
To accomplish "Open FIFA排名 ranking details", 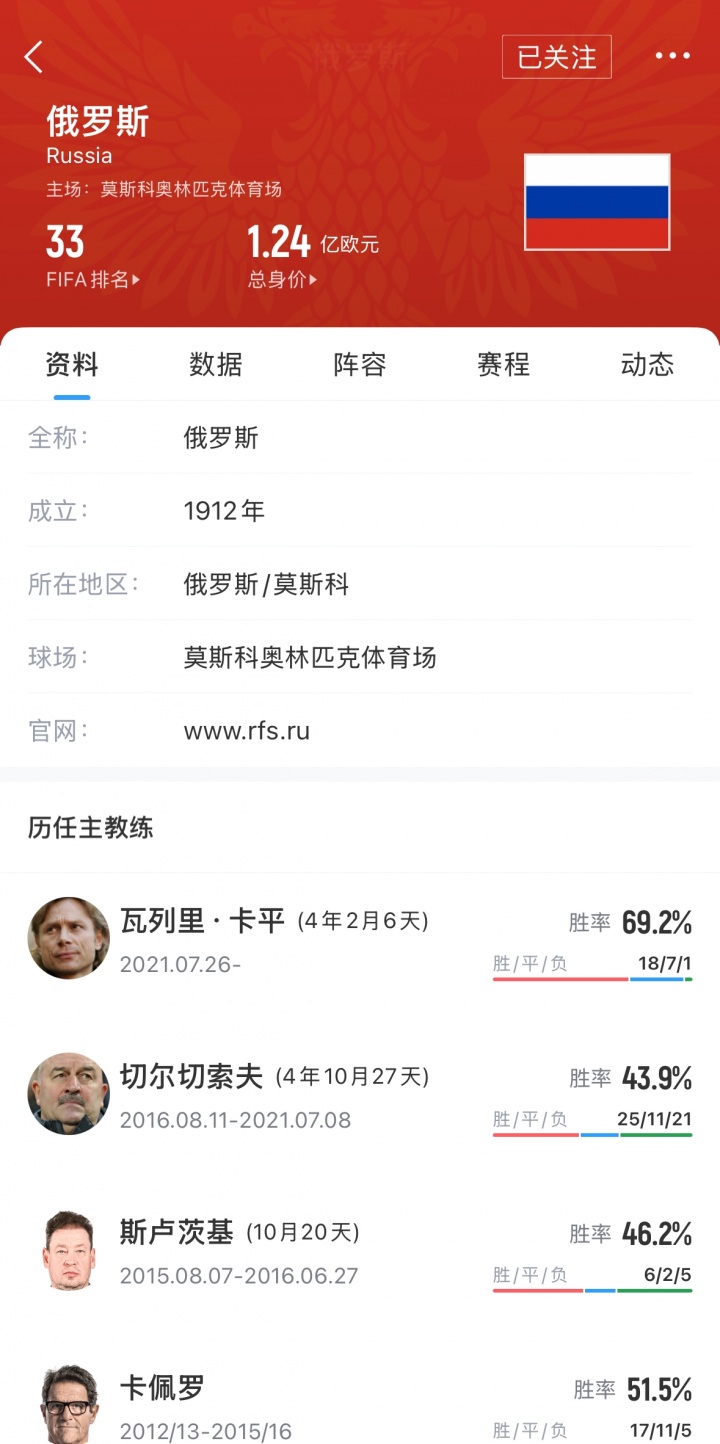I will [93, 280].
